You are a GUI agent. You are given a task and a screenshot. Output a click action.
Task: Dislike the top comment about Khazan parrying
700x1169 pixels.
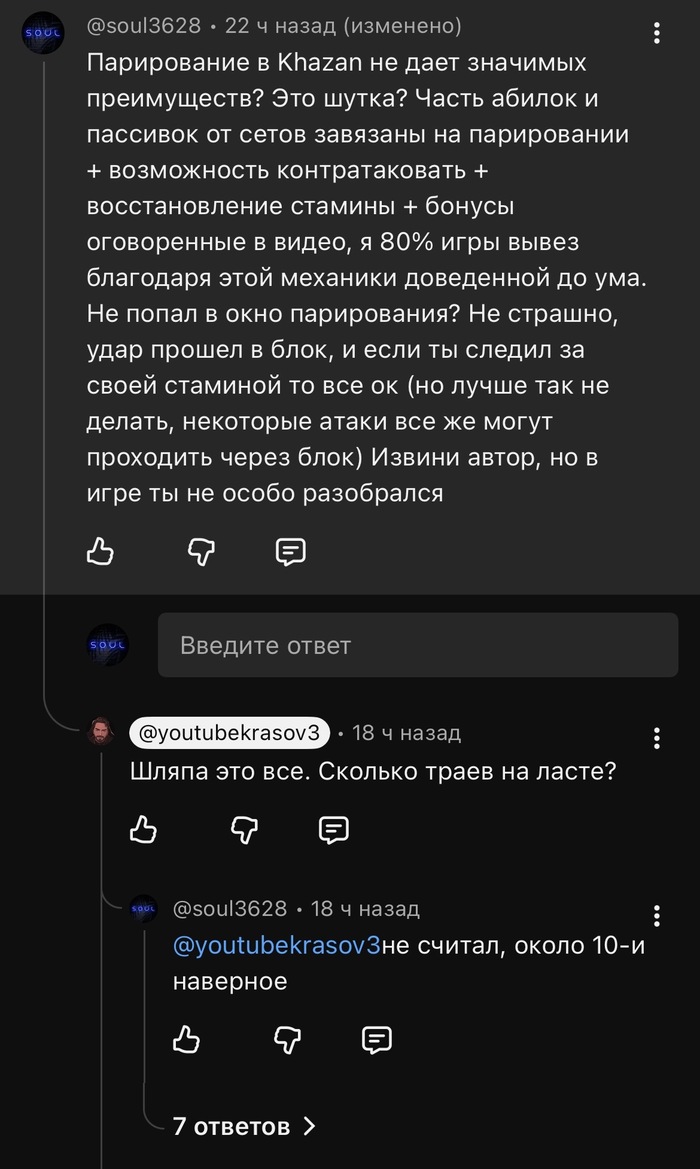pyautogui.click(x=202, y=551)
